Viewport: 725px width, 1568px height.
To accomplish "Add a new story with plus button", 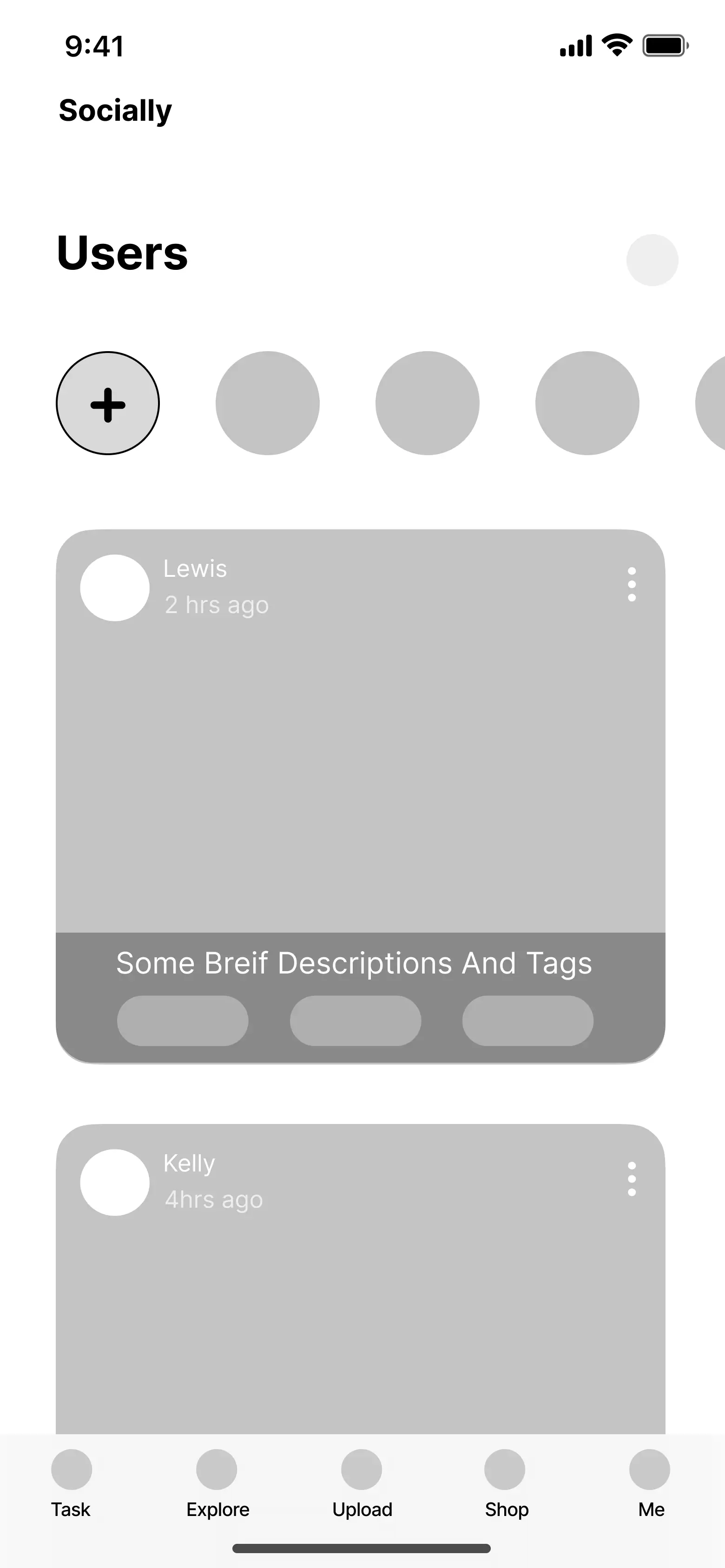I will (108, 403).
